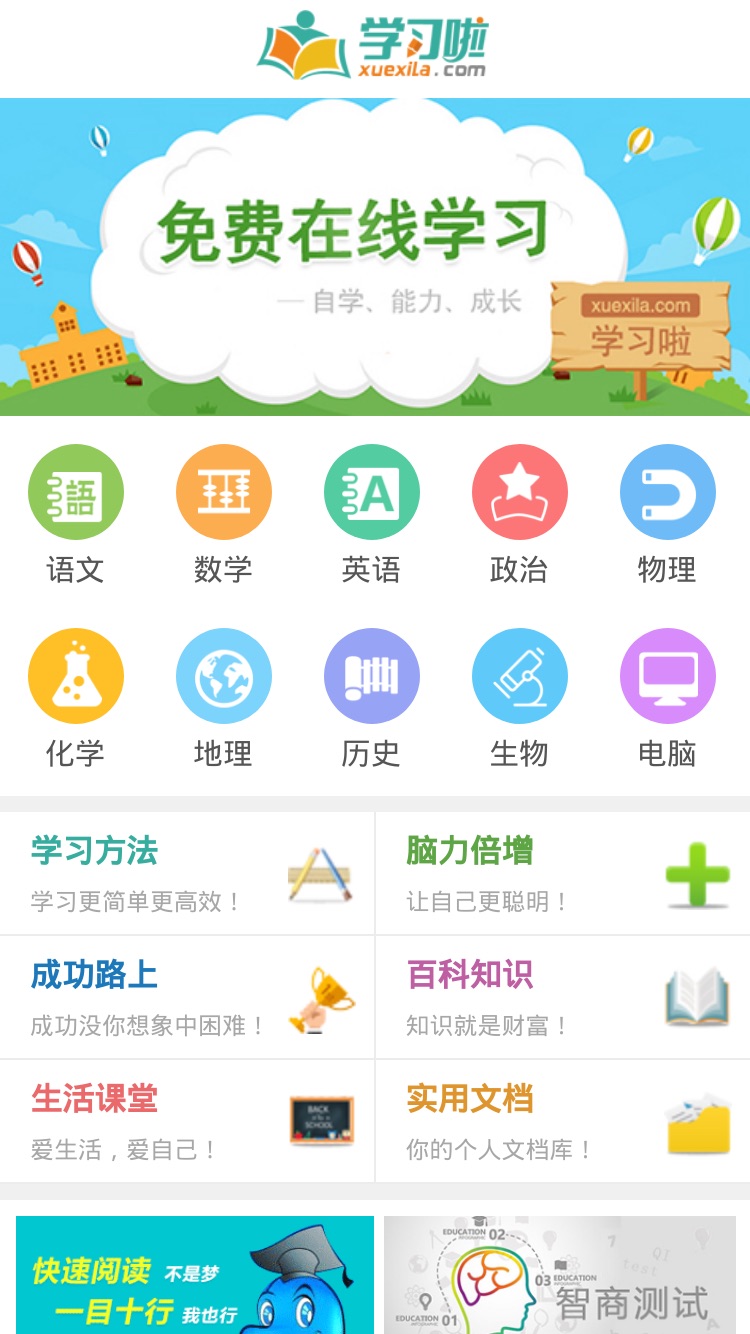Open the 成功路上 card

[187, 997]
